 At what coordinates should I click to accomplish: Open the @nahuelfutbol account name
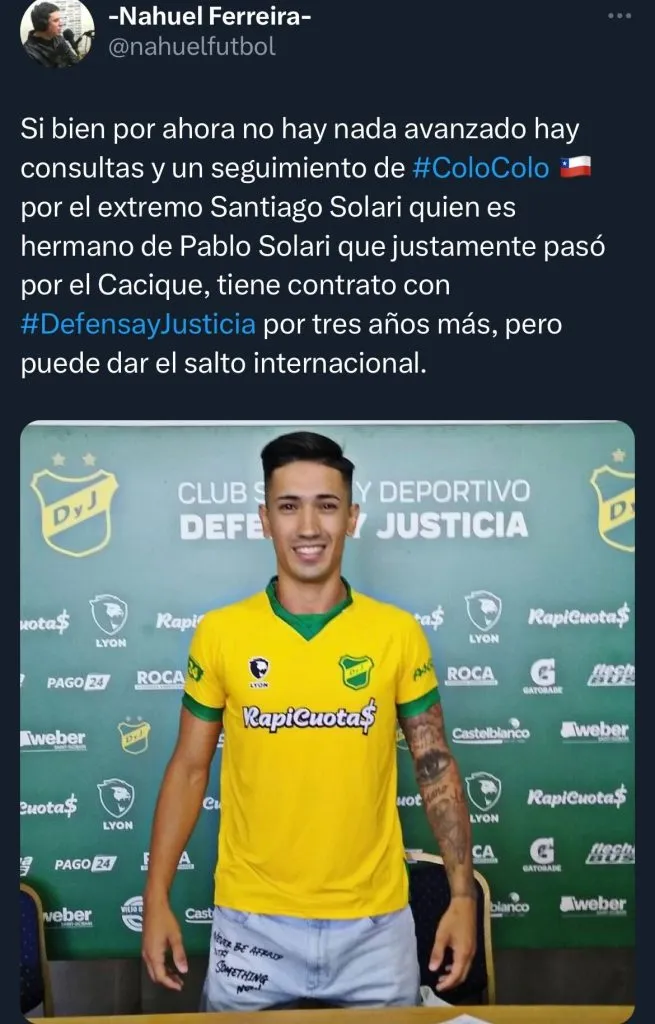coord(193,46)
